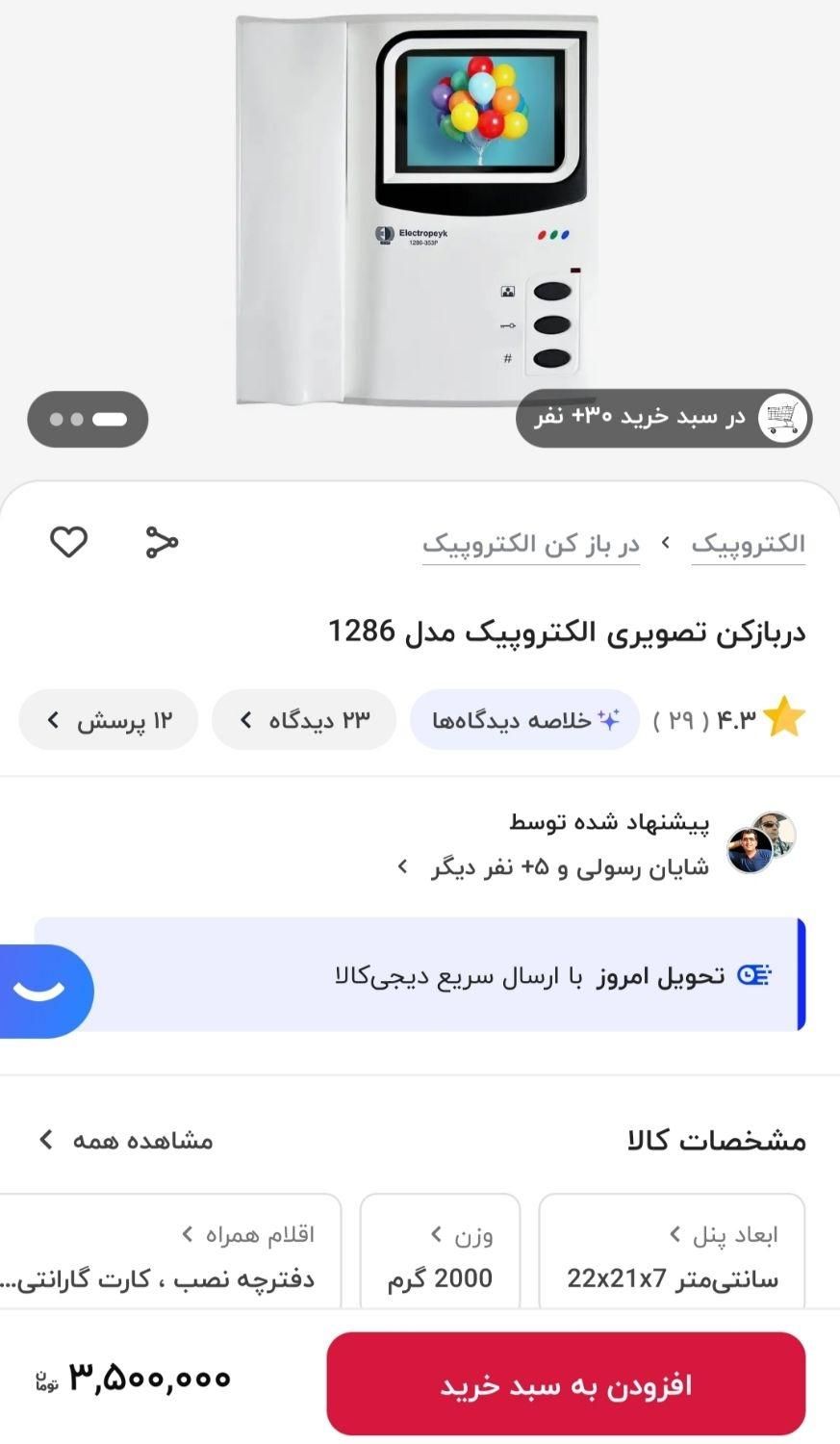Open the blue smiley floating assistant button
The height and width of the screenshot is (1444, 840).
pyautogui.click(x=45, y=992)
